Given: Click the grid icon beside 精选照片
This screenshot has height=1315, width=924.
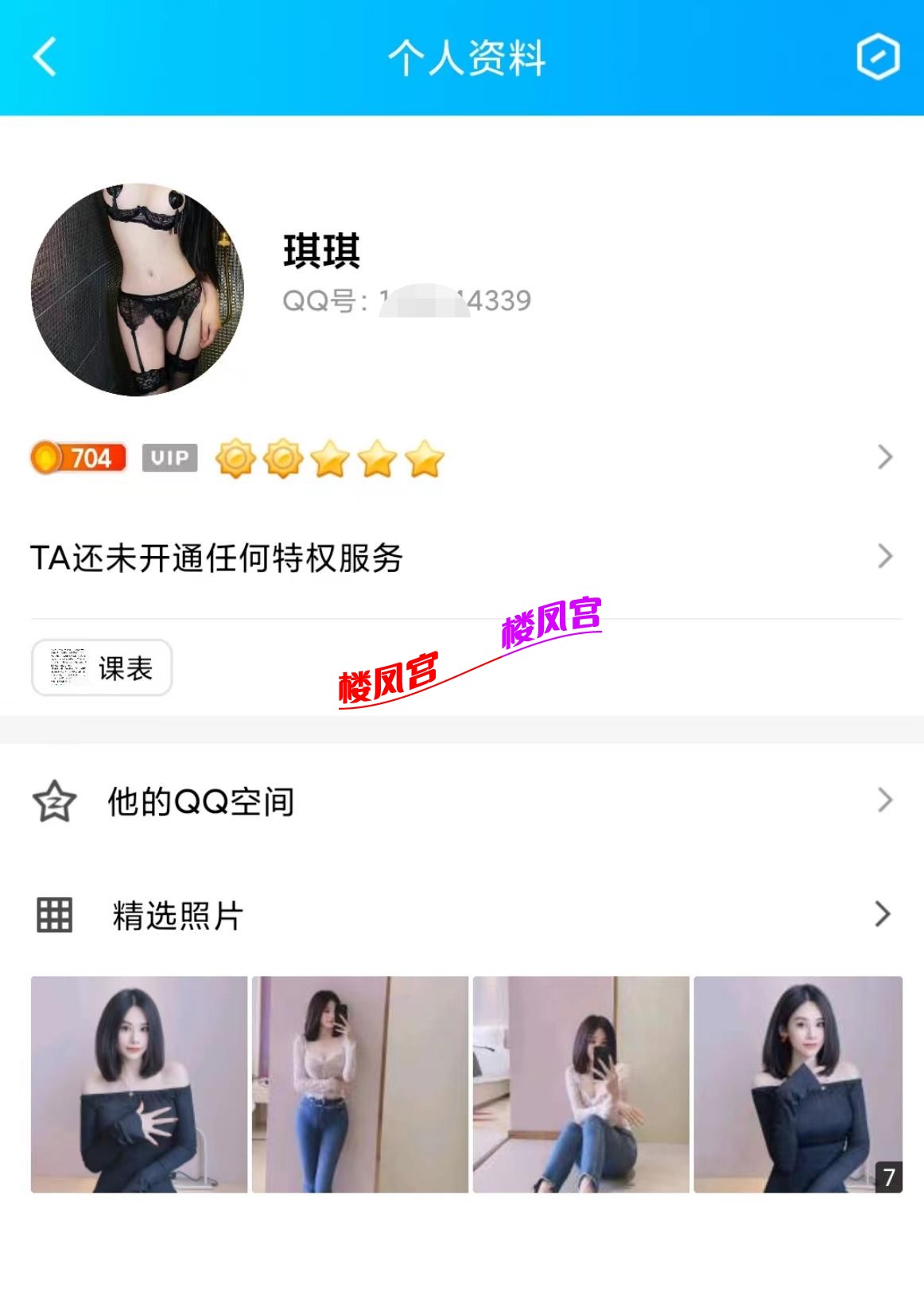Looking at the screenshot, I should pyautogui.click(x=51, y=916).
